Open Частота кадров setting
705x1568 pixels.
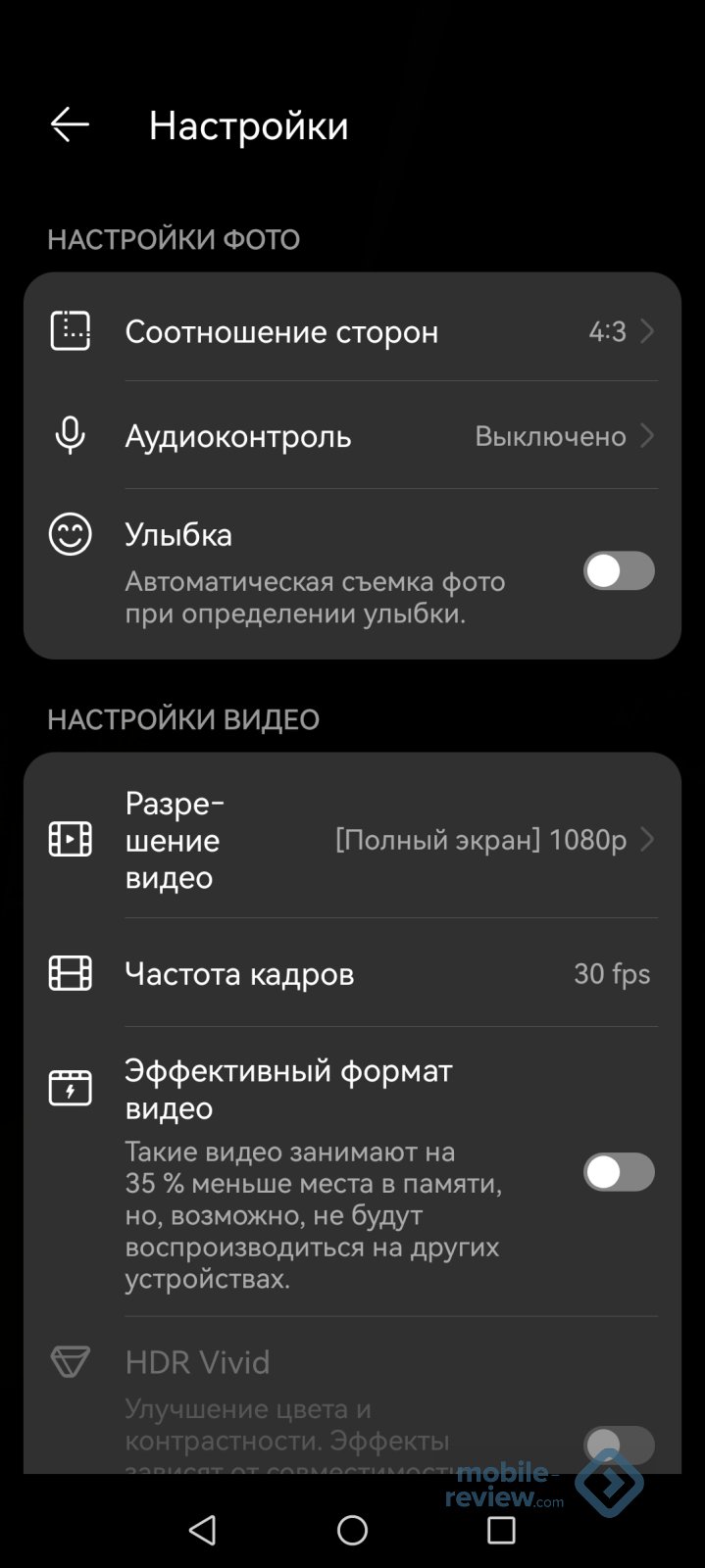(x=352, y=973)
